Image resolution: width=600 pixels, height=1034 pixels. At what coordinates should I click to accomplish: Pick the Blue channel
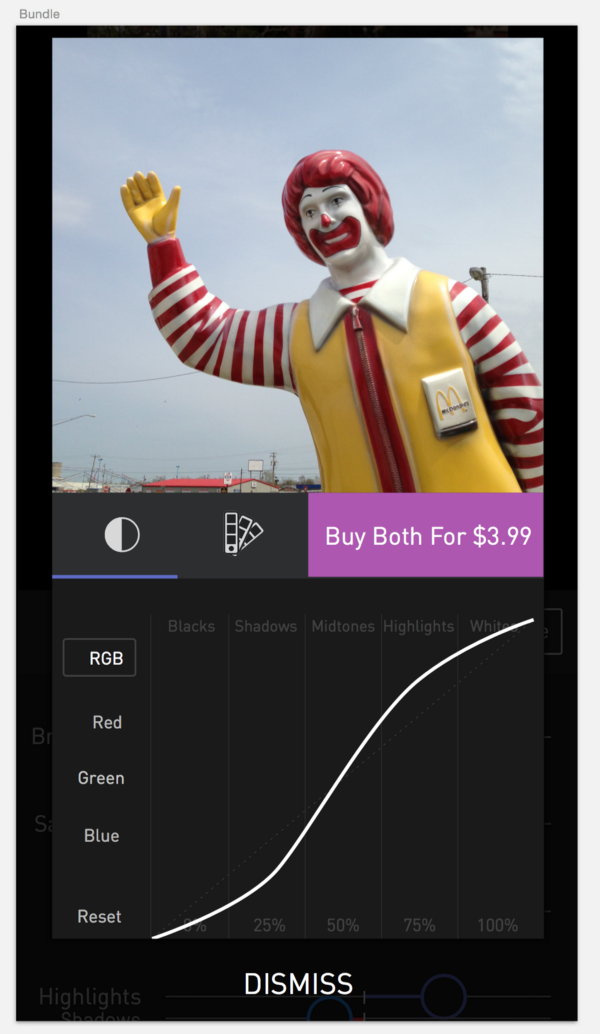pos(101,836)
